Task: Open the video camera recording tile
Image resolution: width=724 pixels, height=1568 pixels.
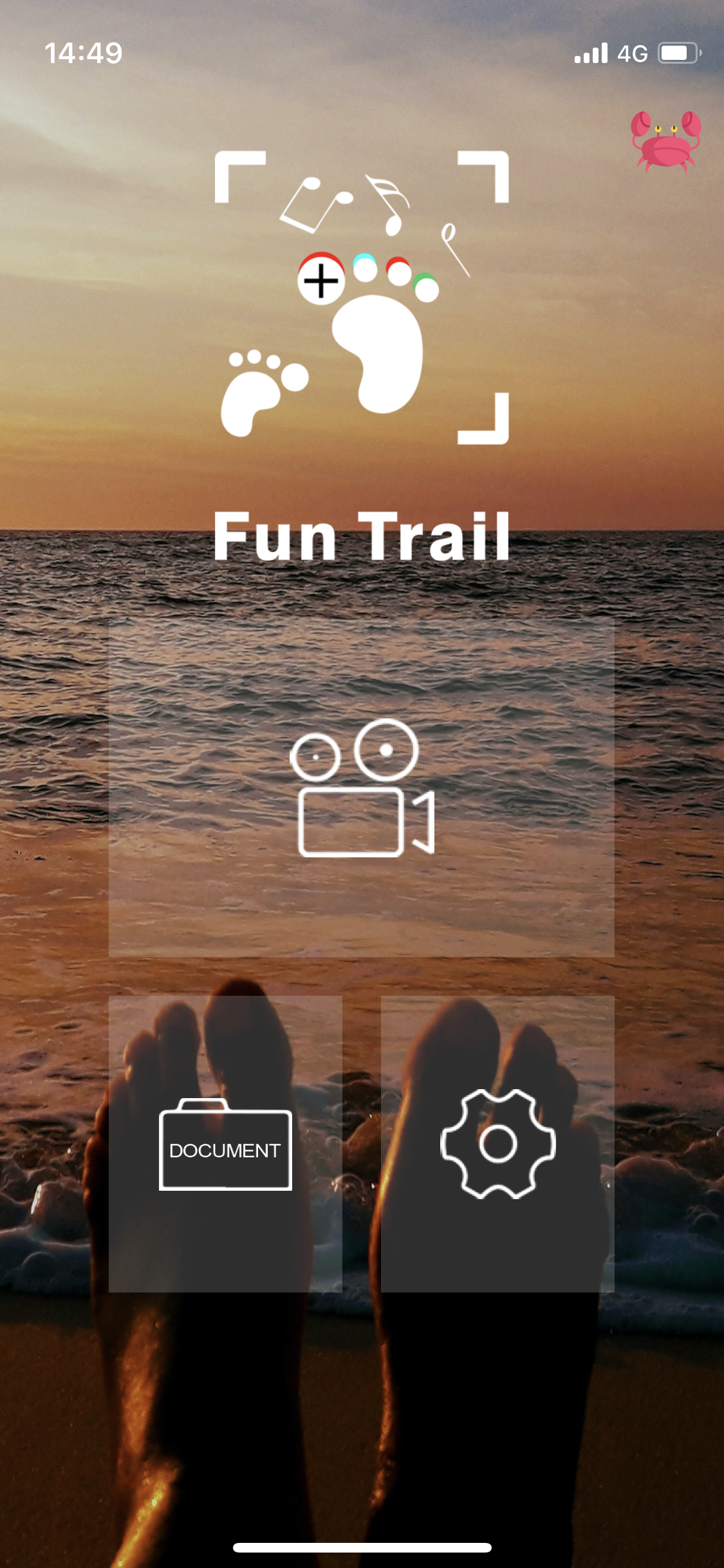Action: pyautogui.click(x=361, y=788)
